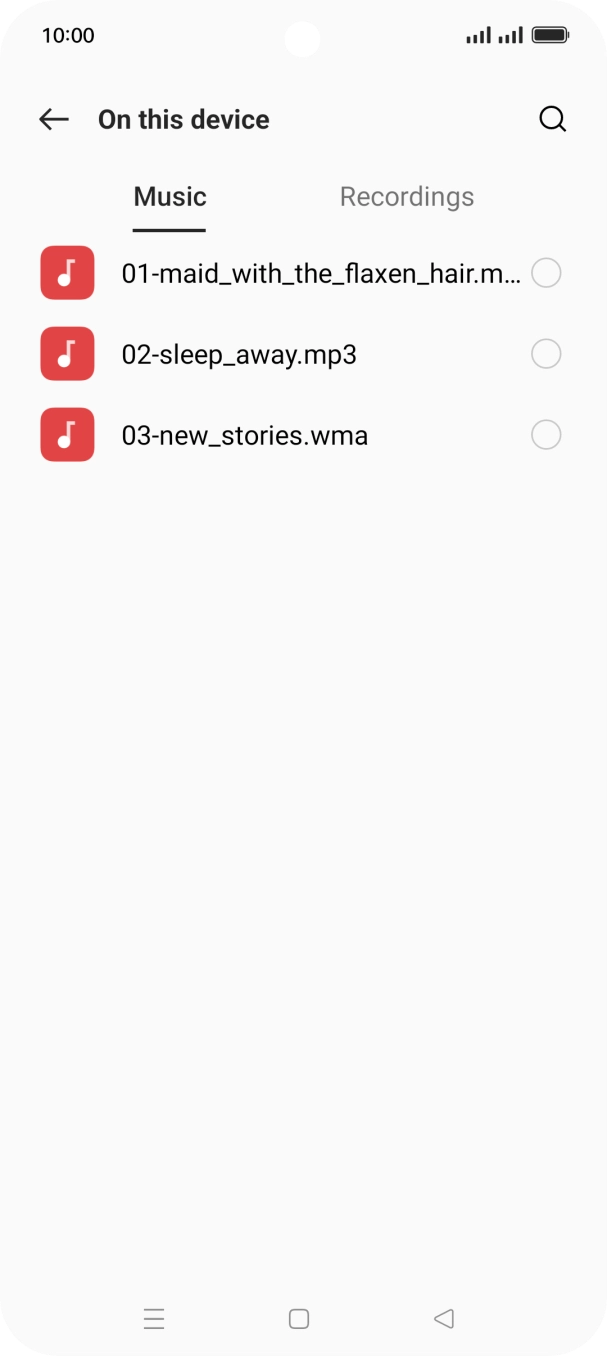The image size is (607, 1356).
Task: Open 03-new_stories.wma file
Action: pyautogui.click(x=245, y=435)
